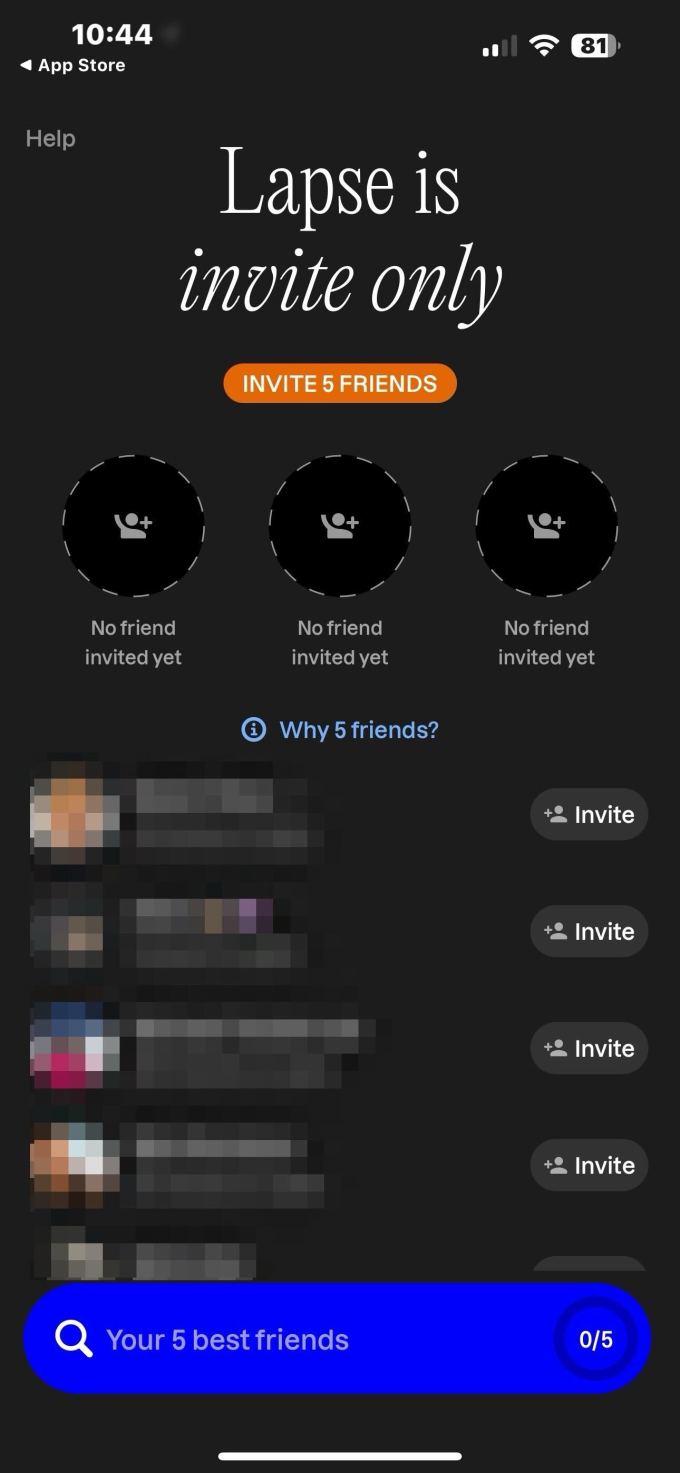Show the Why 5 friends? explanation
This screenshot has width=680, height=1473.
340,730
